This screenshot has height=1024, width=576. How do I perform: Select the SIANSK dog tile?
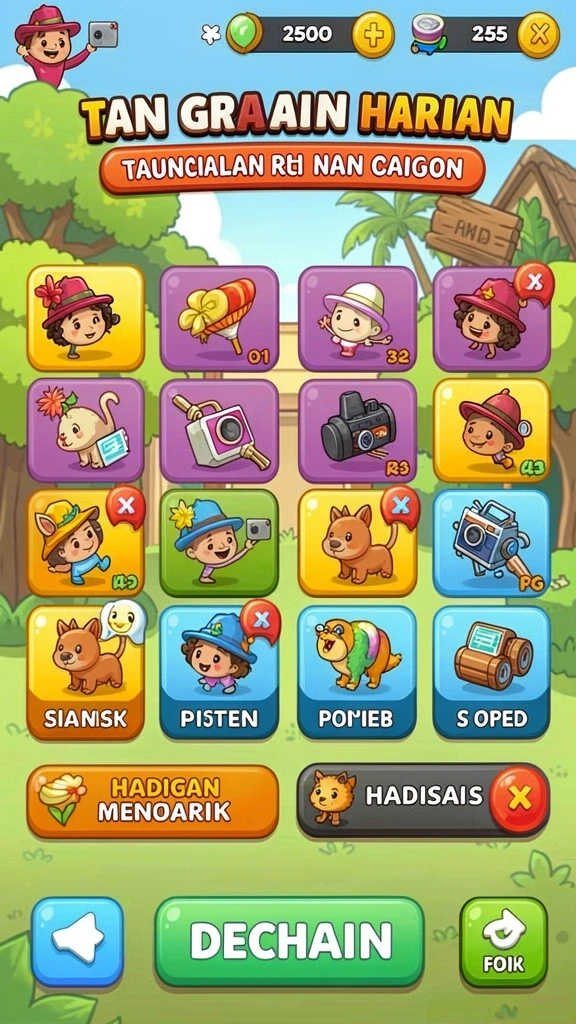tap(86, 673)
